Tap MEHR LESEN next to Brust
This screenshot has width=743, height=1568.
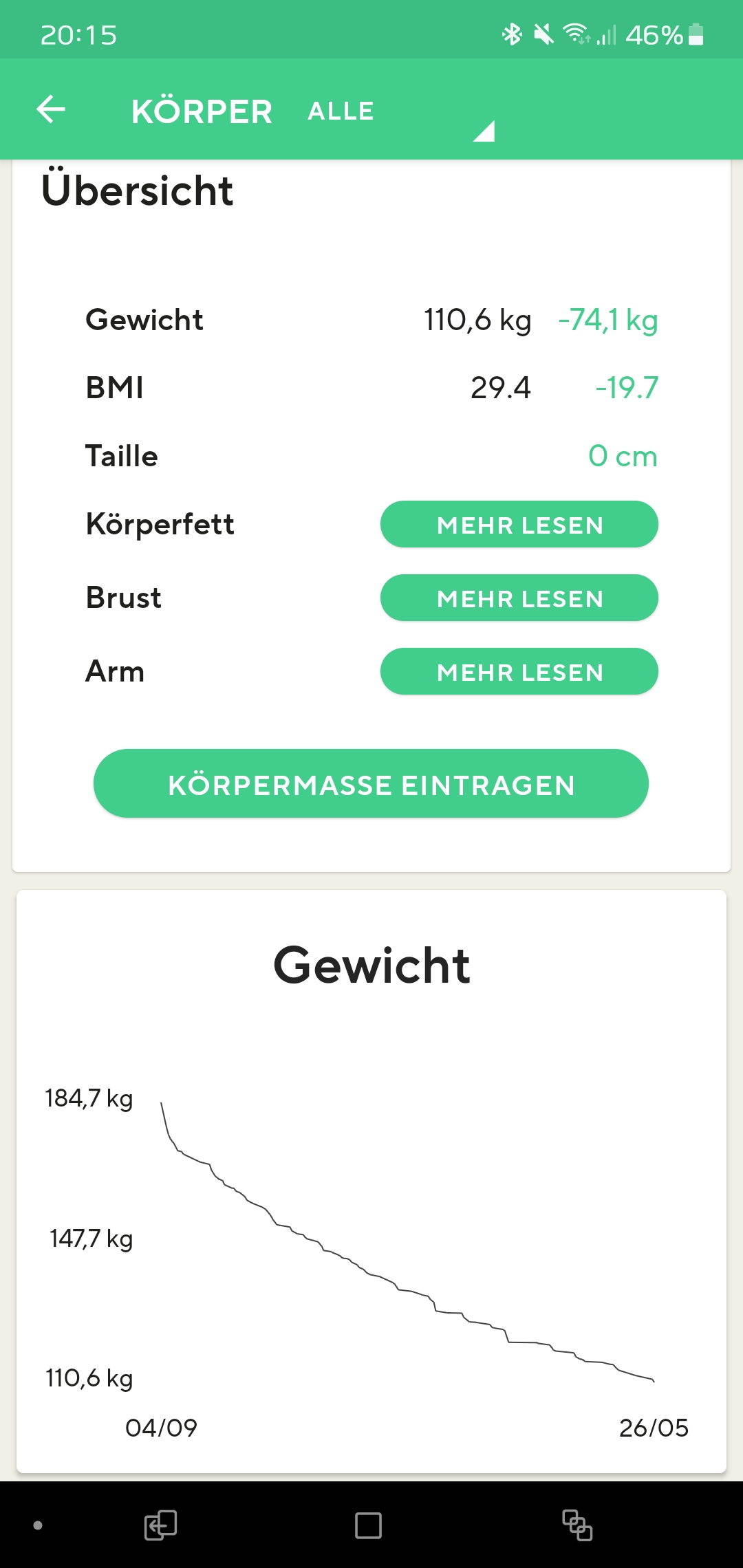(x=519, y=598)
